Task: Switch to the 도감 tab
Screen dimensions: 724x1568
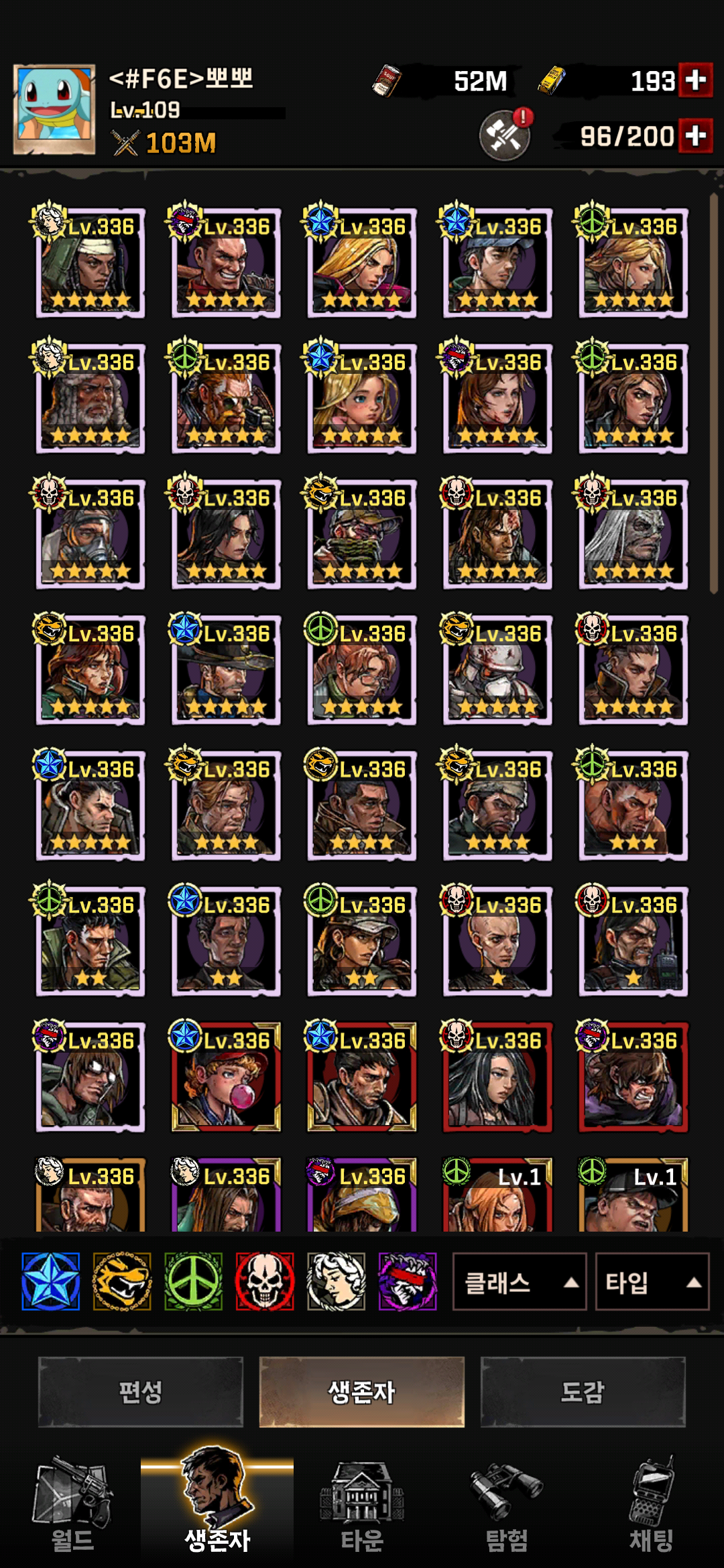Action: (x=583, y=1392)
